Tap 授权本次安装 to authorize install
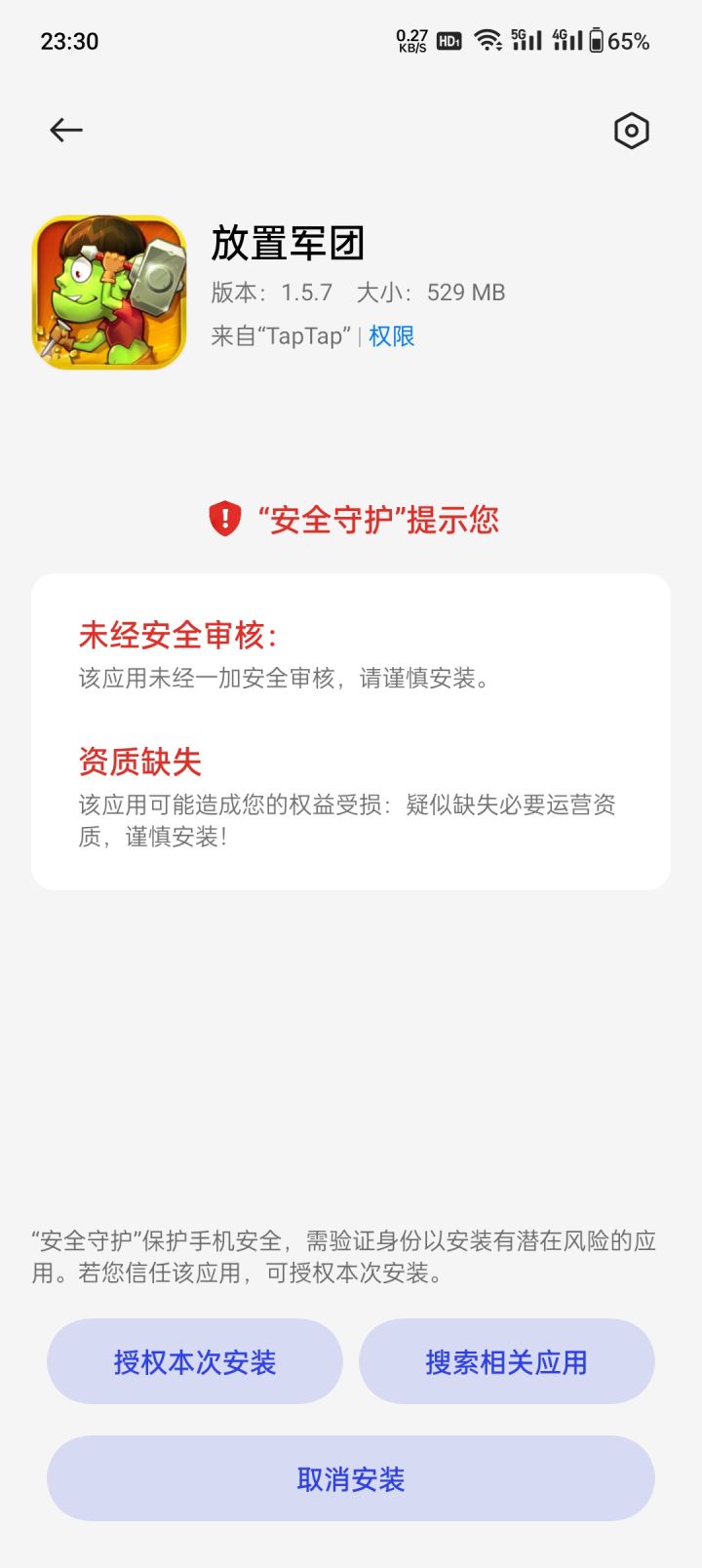The height and width of the screenshot is (1568, 702). click(195, 1361)
